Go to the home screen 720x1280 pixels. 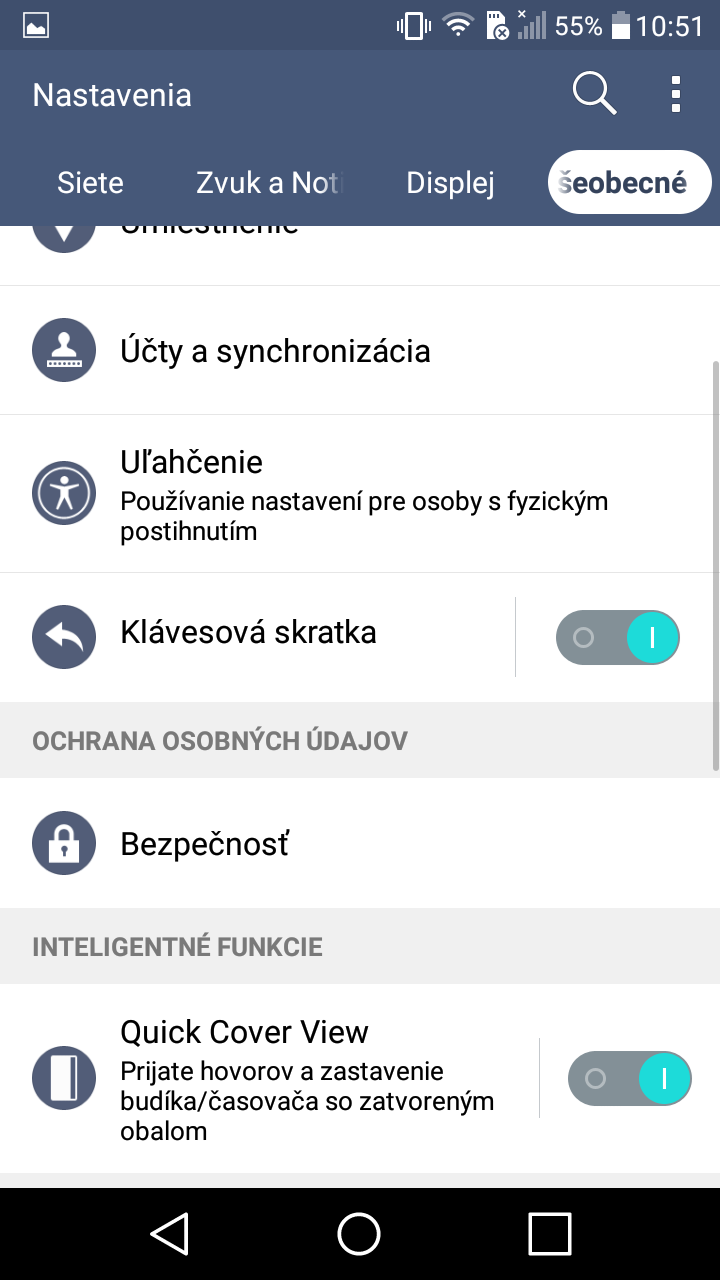(x=359, y=1233)
